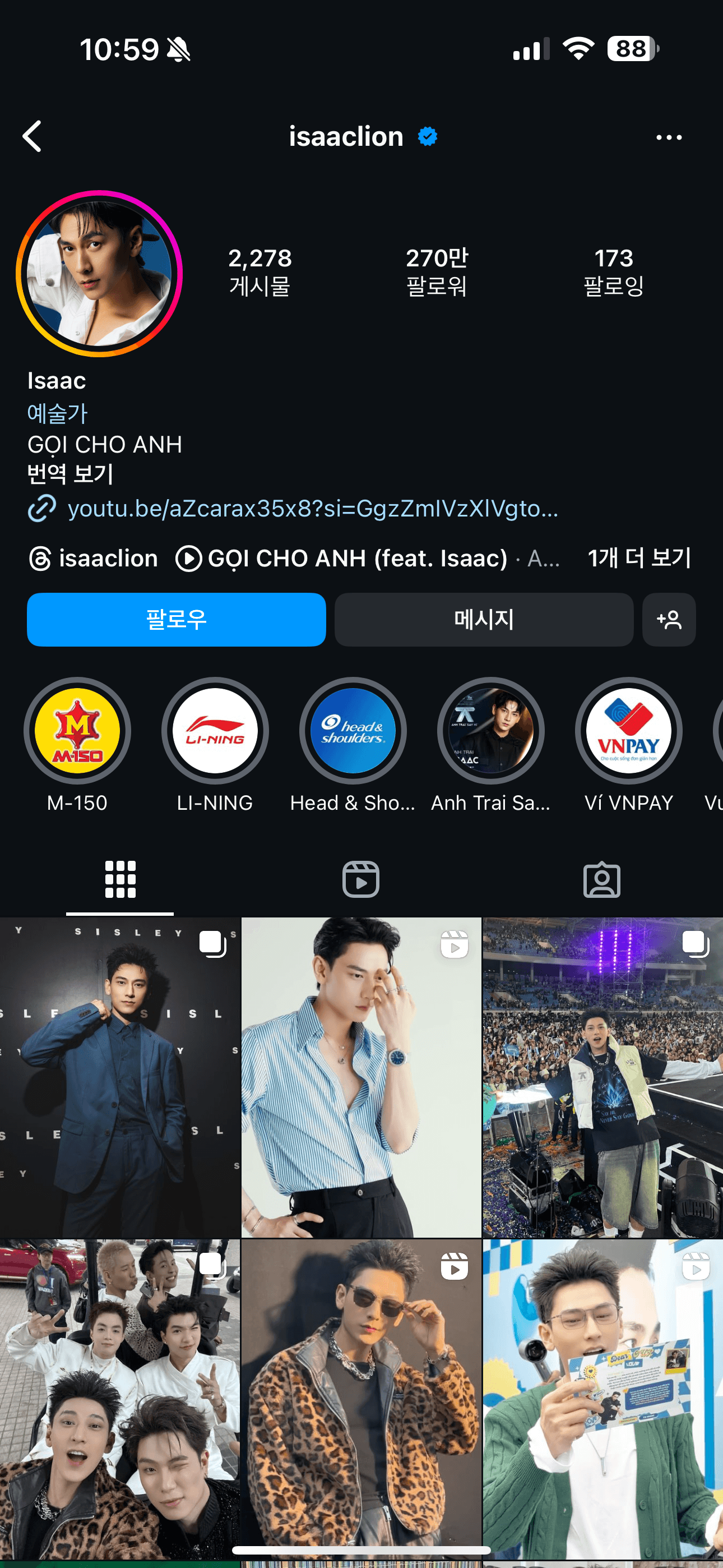Image resolution: width=723 pixels, height=1568 pixels.
Task: Open the LI-NING story highlight
Action: 215,731
